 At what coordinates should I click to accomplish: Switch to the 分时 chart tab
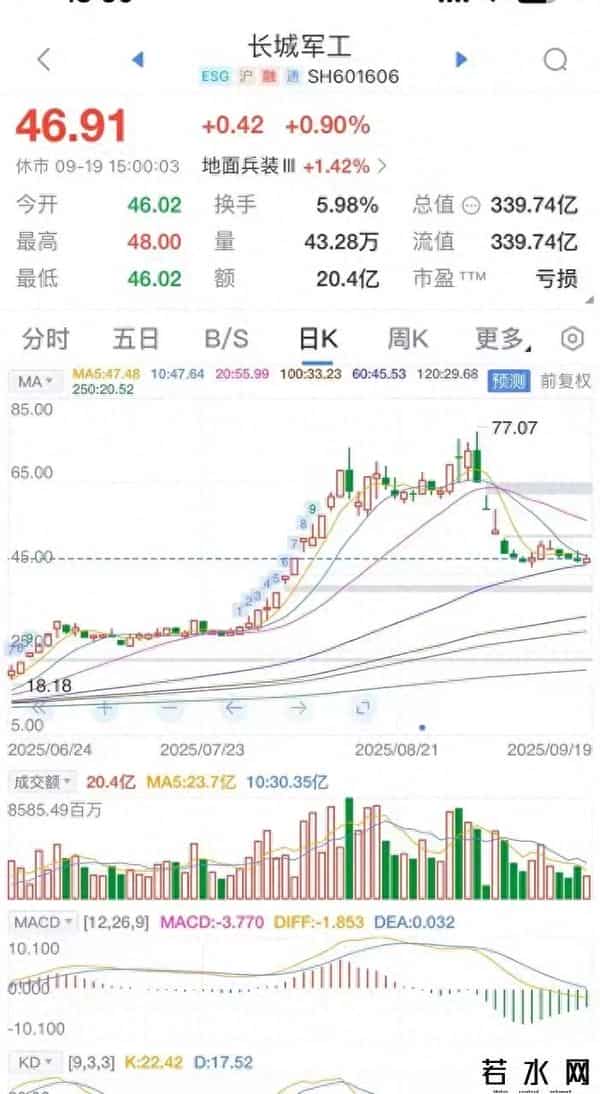pyautogui.click(x=45, y=339)
